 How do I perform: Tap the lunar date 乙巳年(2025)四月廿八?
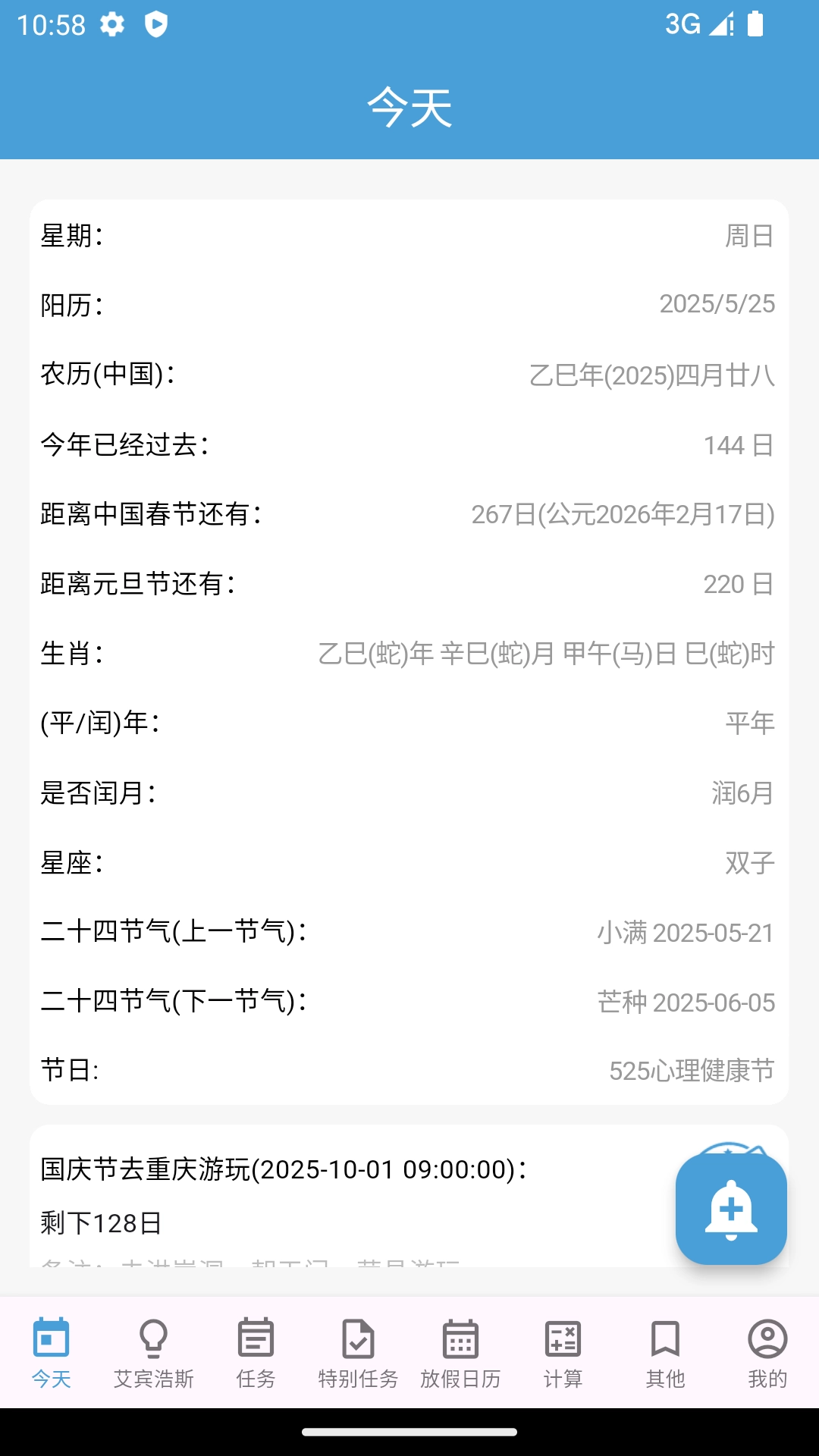coord(651,375)
